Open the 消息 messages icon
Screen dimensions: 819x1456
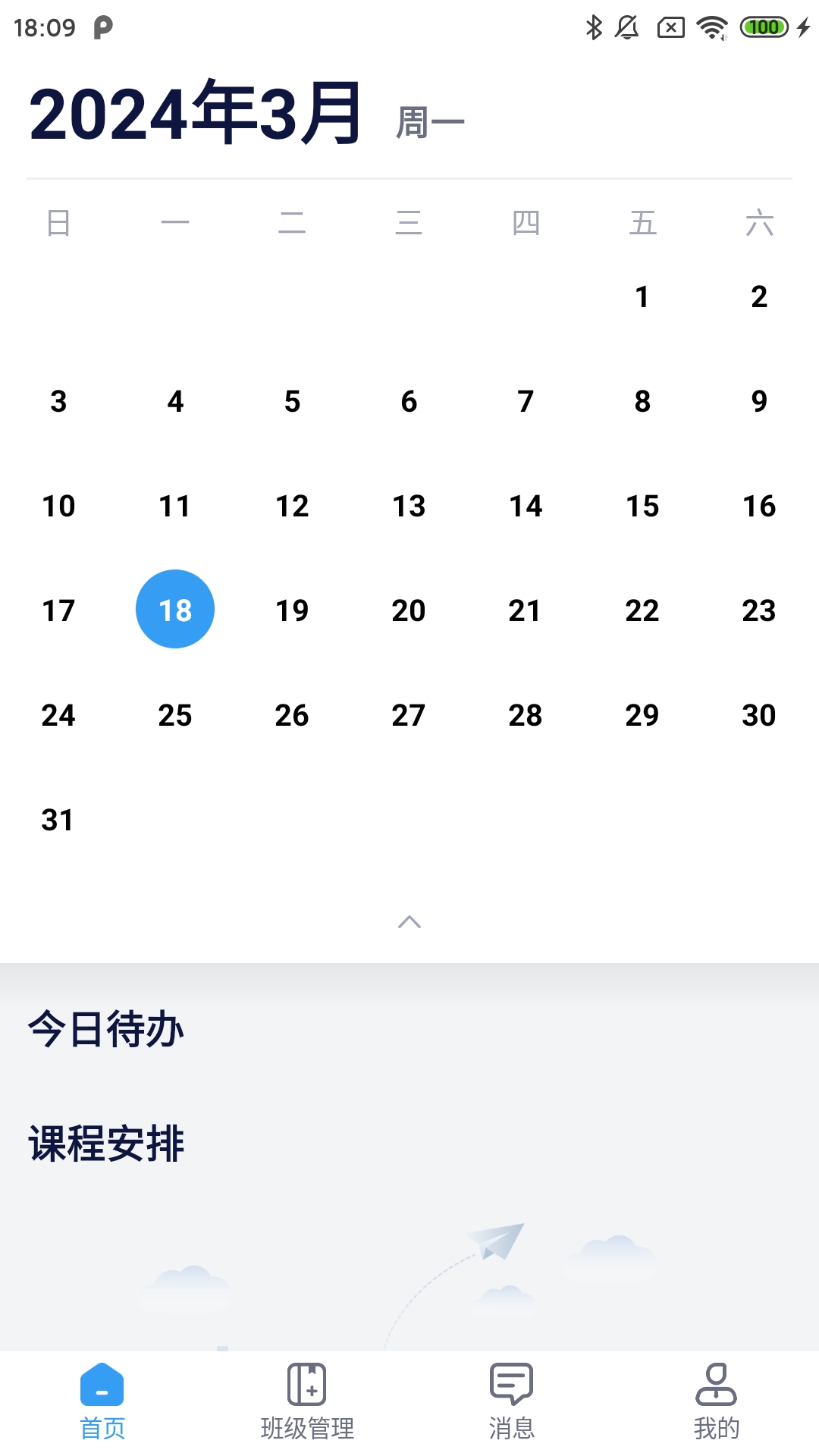point(510,1388)
